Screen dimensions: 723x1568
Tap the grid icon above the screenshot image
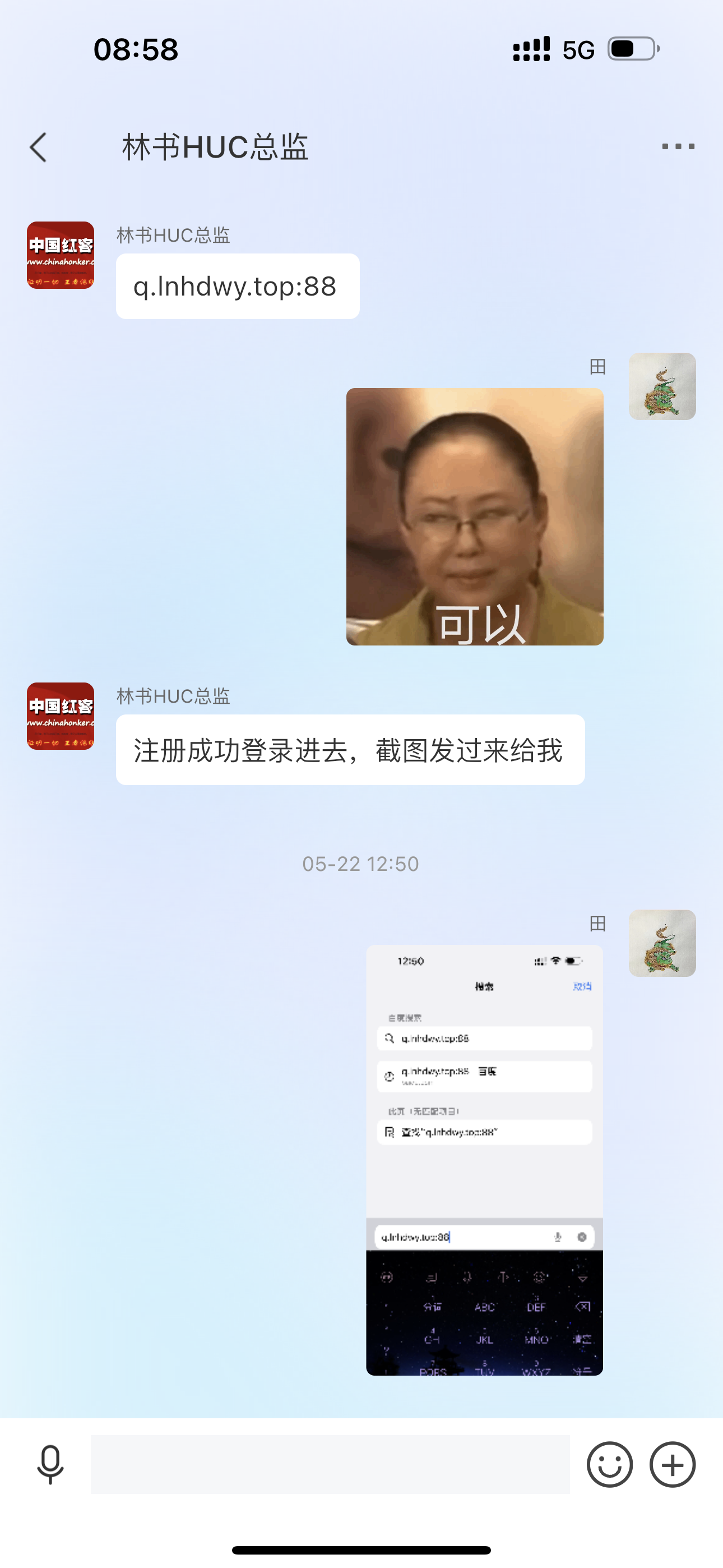tap(597, 924)
